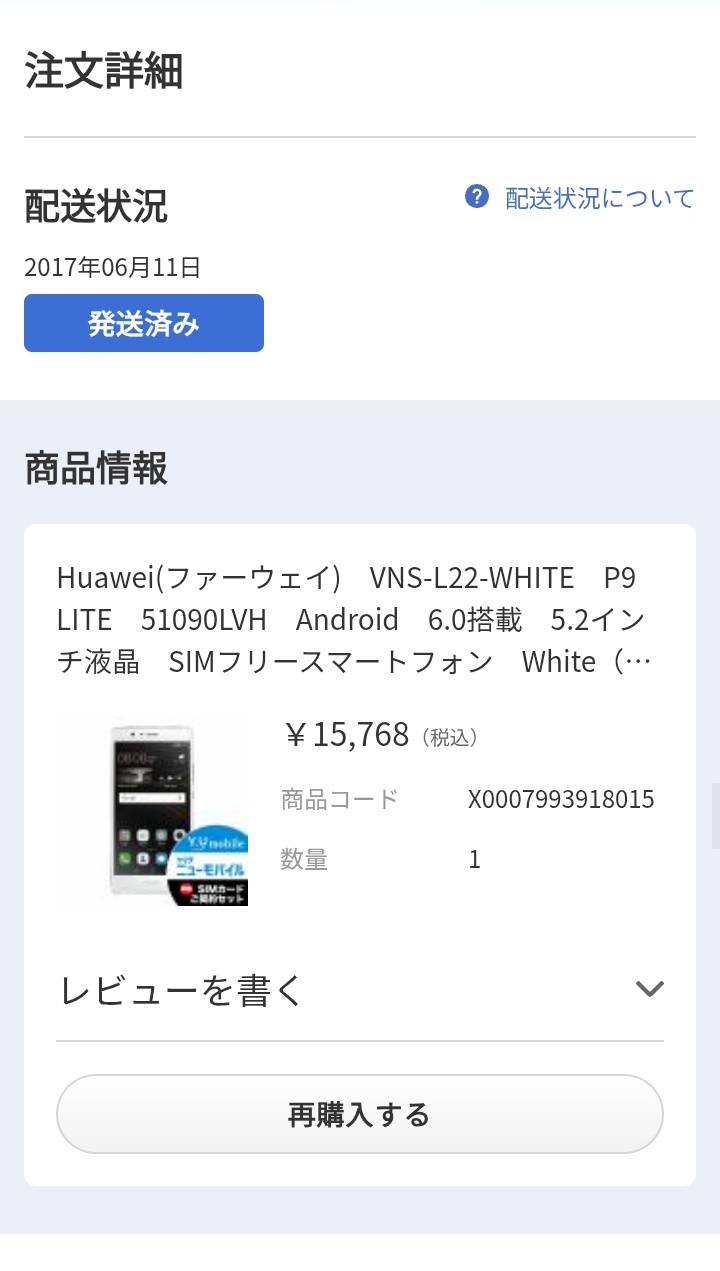Image resolution: width=720 pixels, height=1271 pixels.
Task: Open the Huawei P9 LITE product image
Action: (178, 811)
